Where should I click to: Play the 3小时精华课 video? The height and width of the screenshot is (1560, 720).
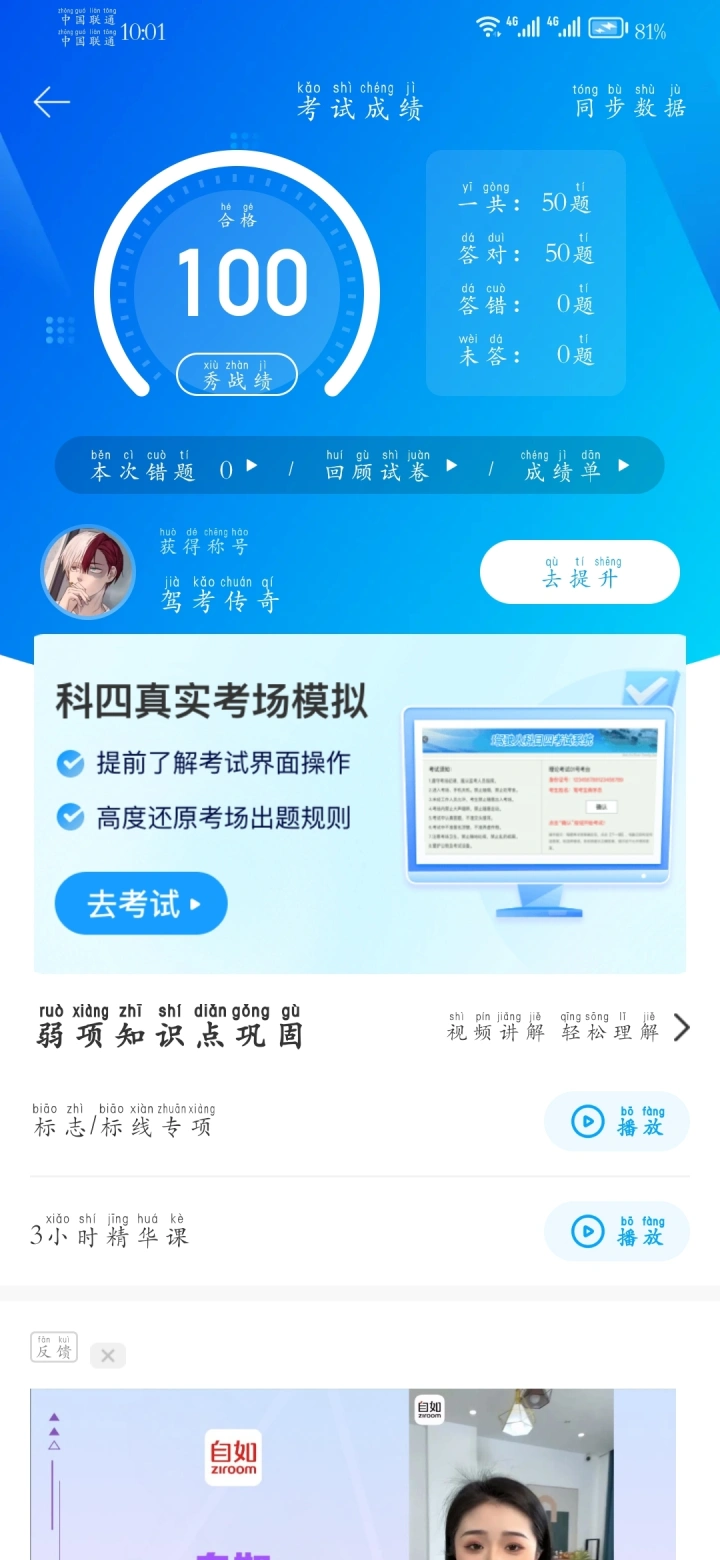(617, 1231)
